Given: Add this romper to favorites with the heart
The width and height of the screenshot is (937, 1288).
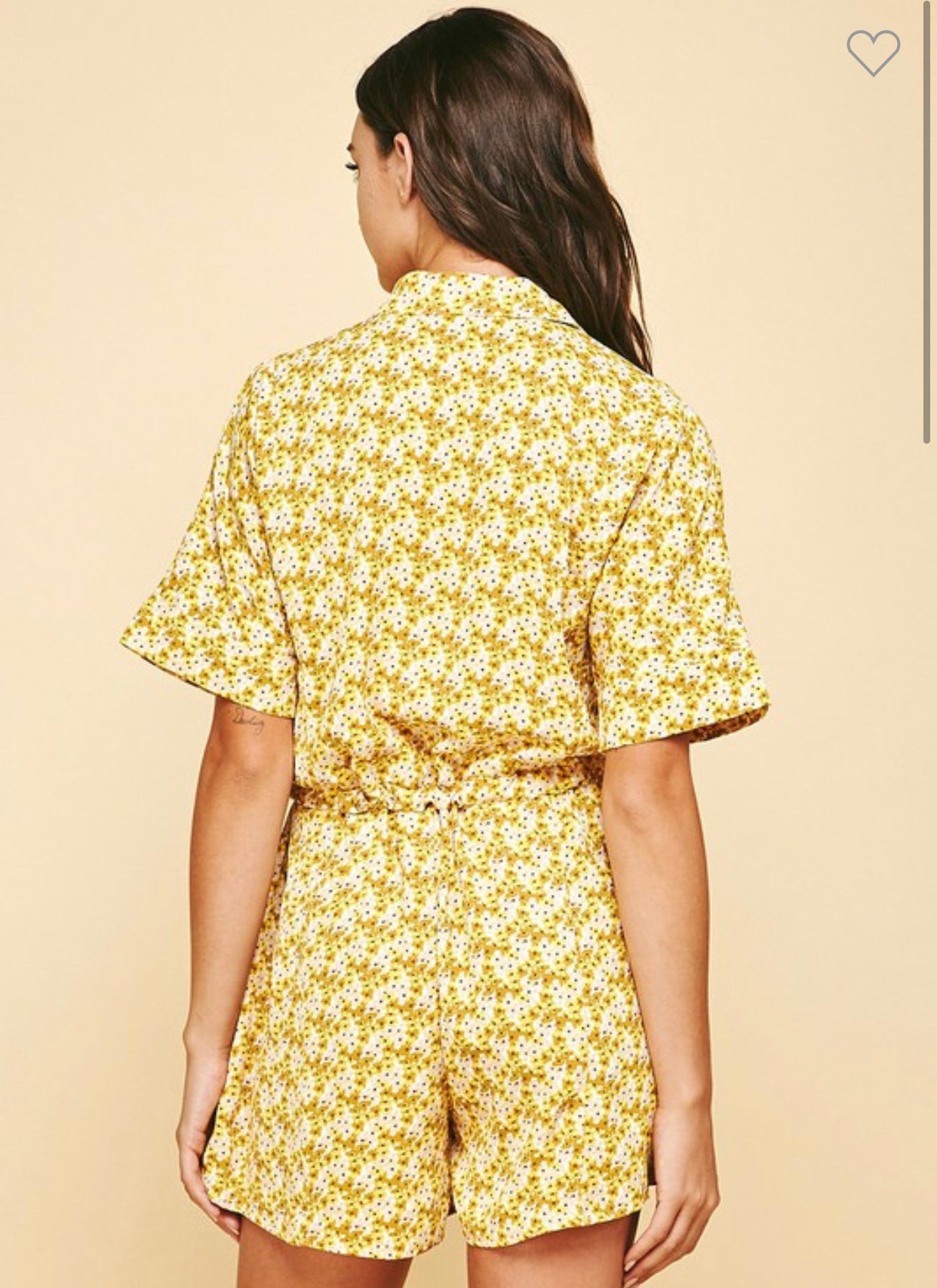Looking at the screenshot, I should click(873, 52).
